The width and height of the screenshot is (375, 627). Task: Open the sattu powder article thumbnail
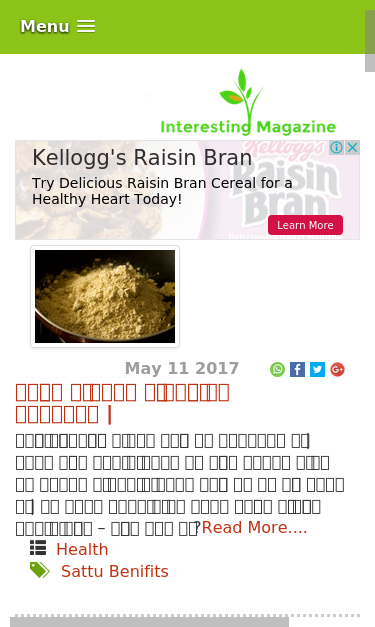[105, 296]
